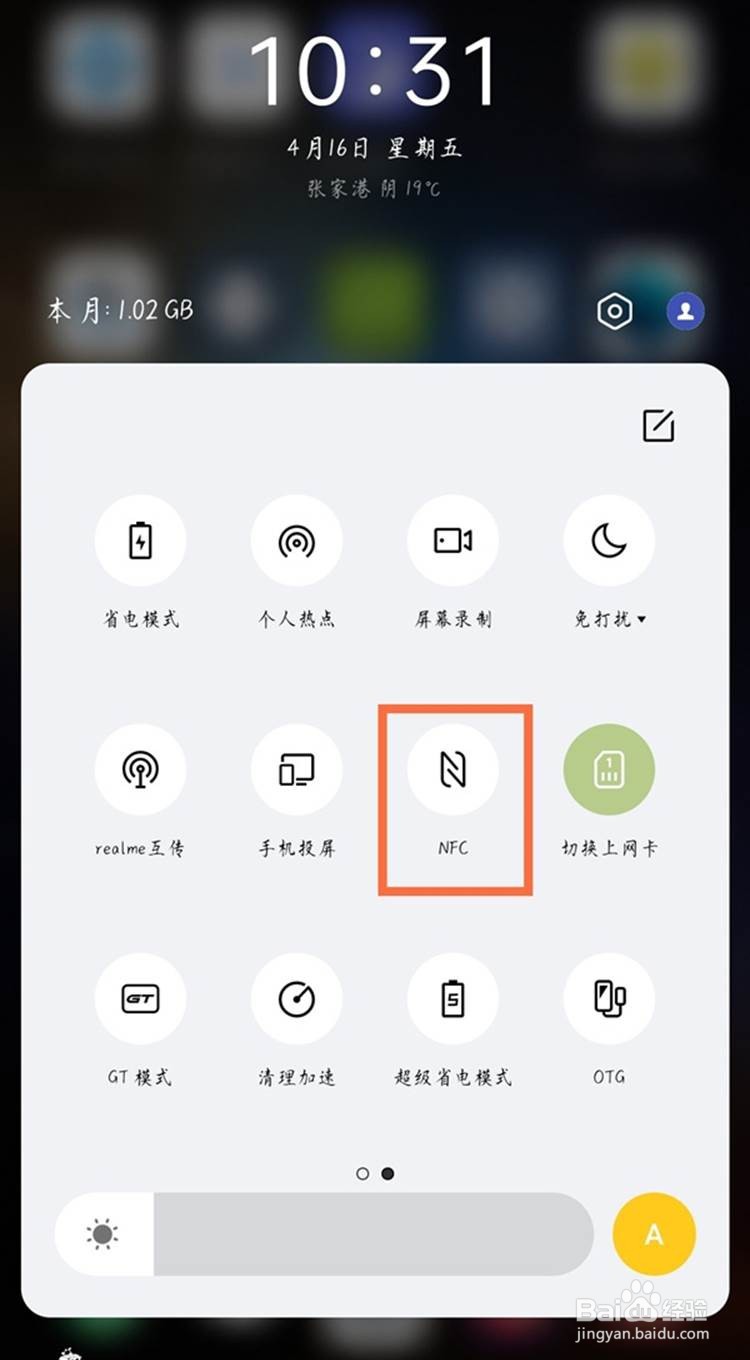Toggle the NFC quick setting tile
Screen dimensions: 750x1360
tap(453, 769)
